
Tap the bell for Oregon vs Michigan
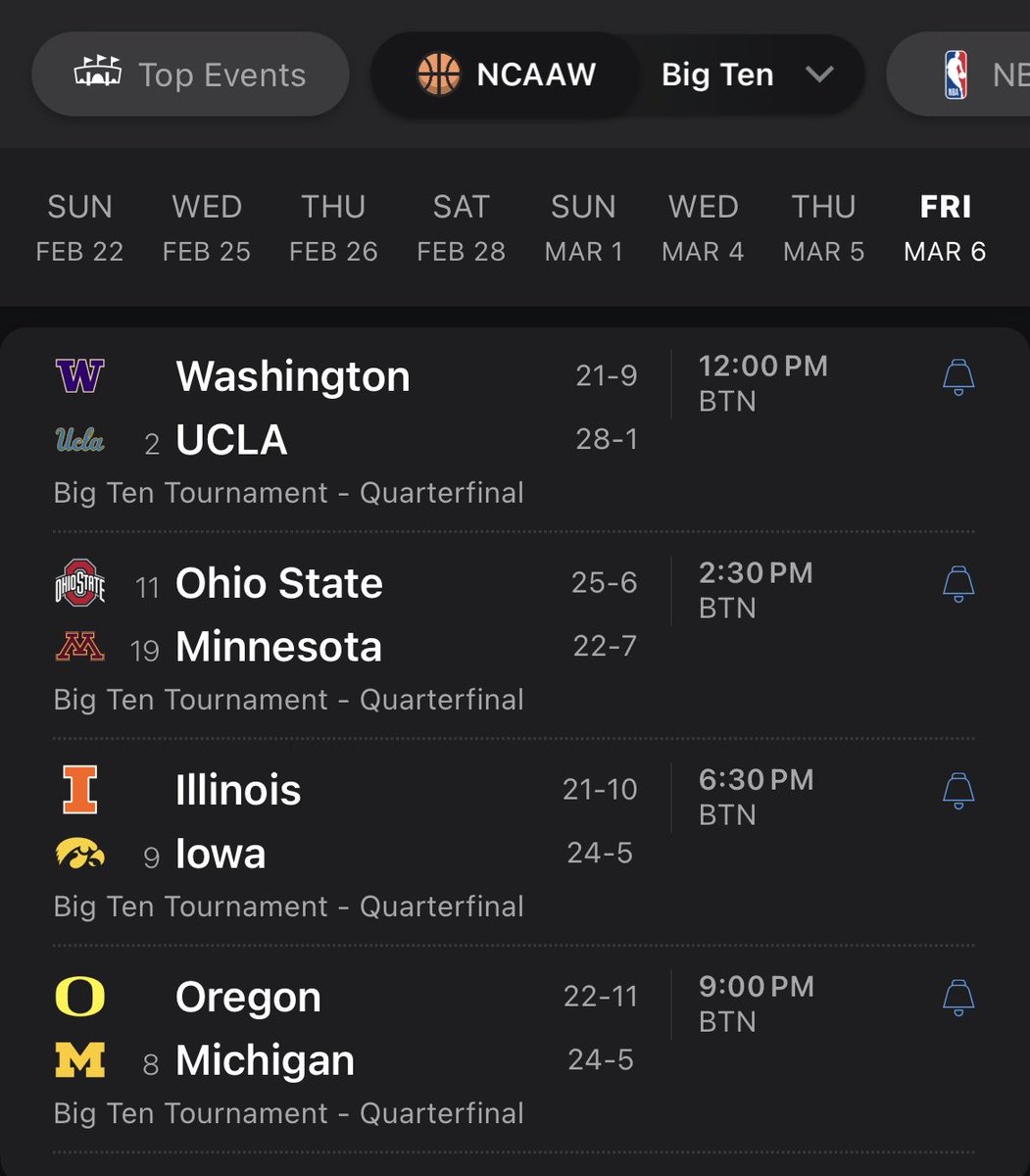click(x=958, y=998)
